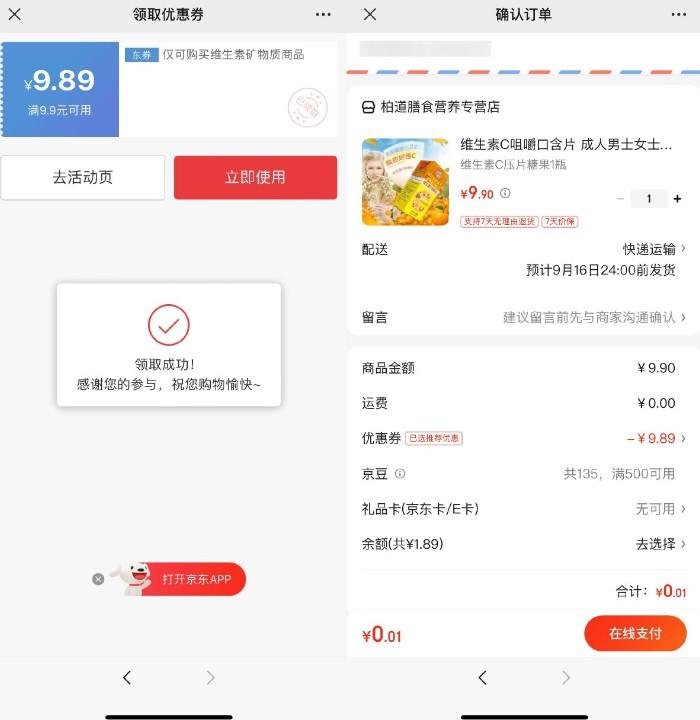Show the 京豆 info tooltip
700x720 pixels.
click(x=400, y=474)
